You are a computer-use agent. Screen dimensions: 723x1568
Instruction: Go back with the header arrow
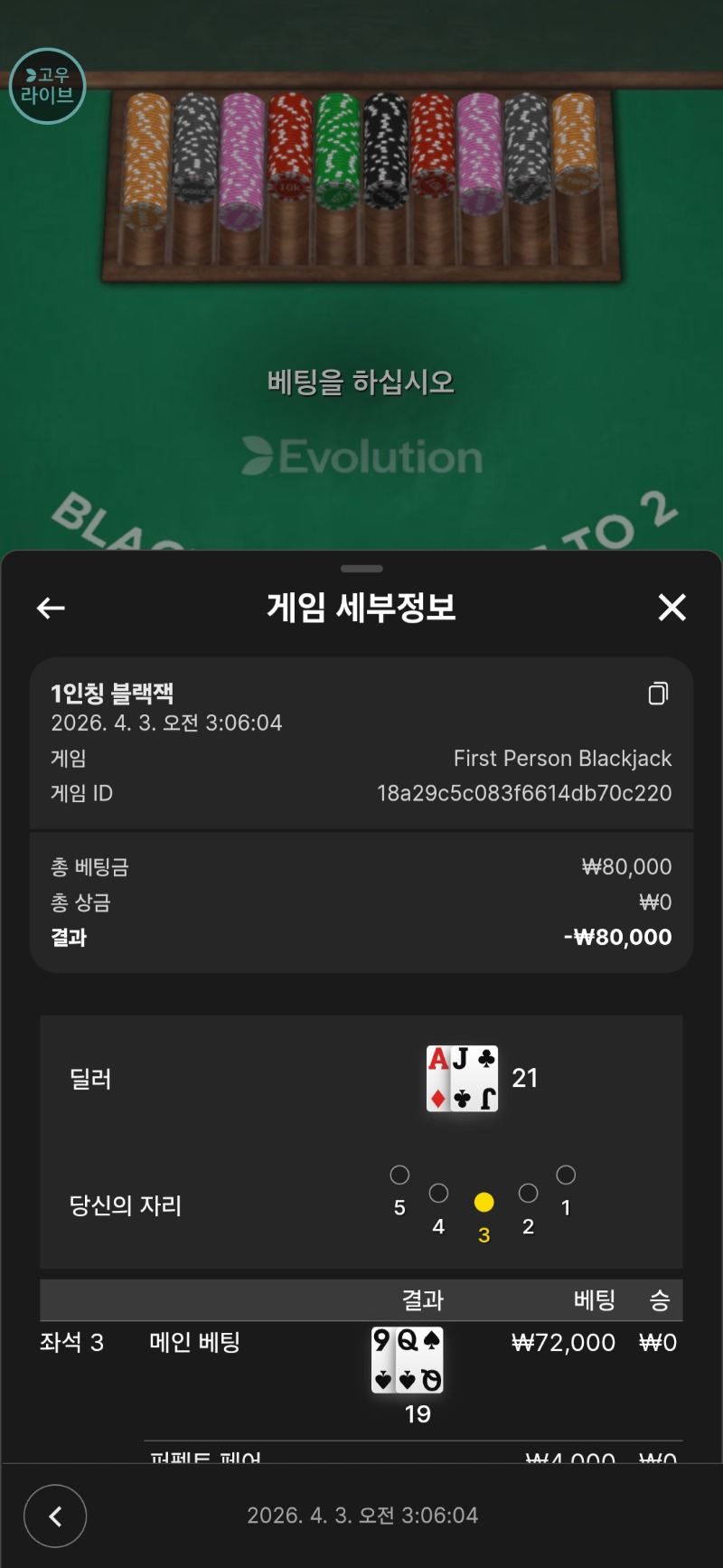coord(51,609)
